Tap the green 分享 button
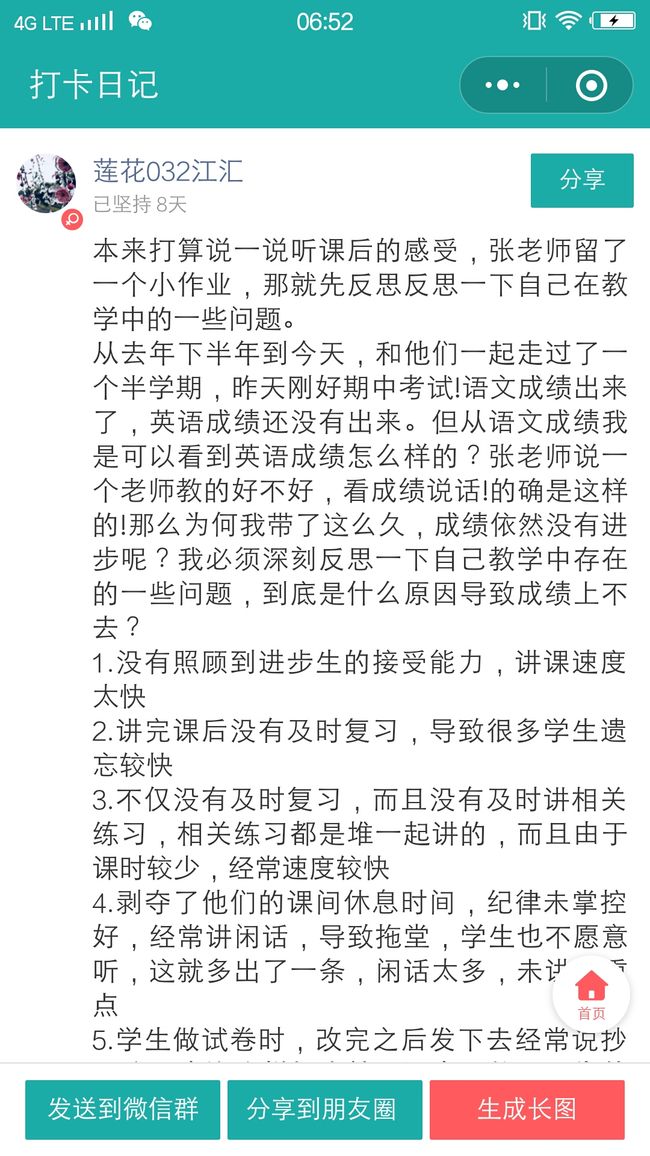The height and width of the screenshot is (1156, 650). coord(581,180)
